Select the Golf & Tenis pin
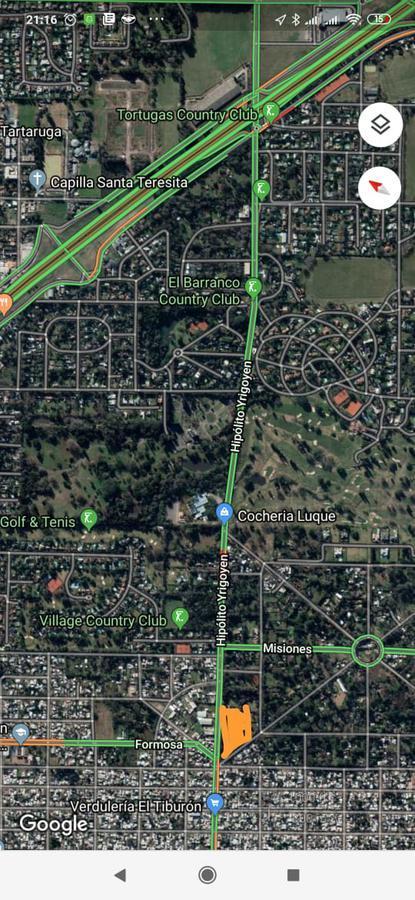This screenshot has height=900, width=415. pos(88,520)
